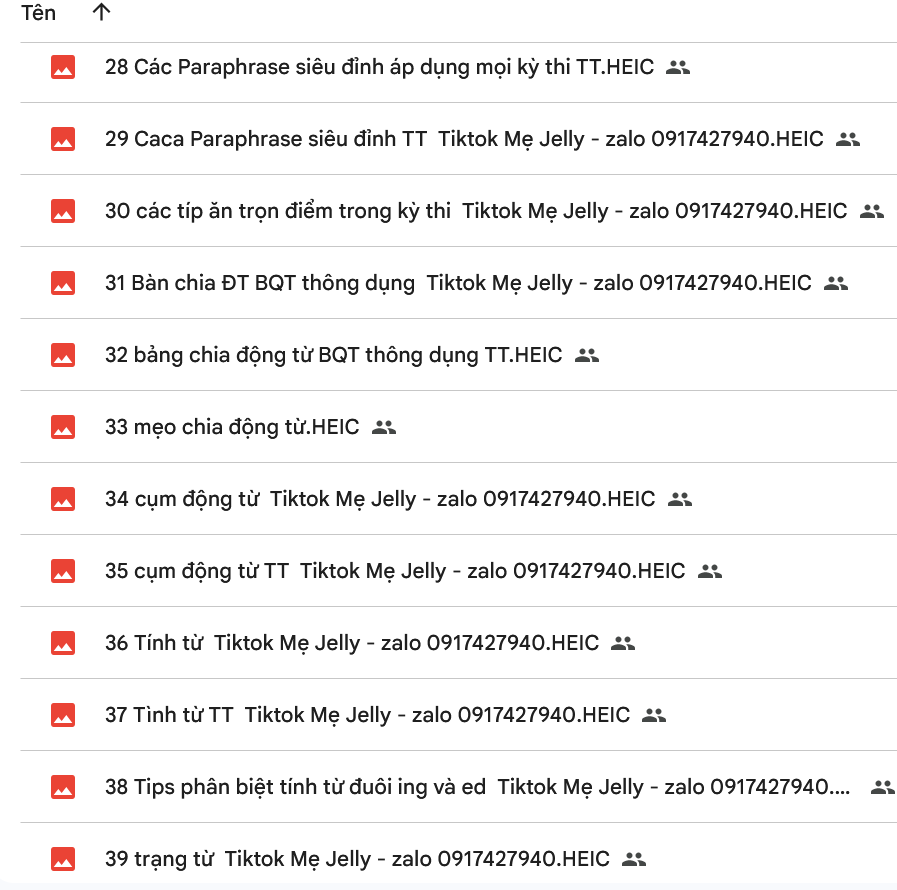Open file 28 Các Paraphrase siêu đỉnh

(379, 67)
